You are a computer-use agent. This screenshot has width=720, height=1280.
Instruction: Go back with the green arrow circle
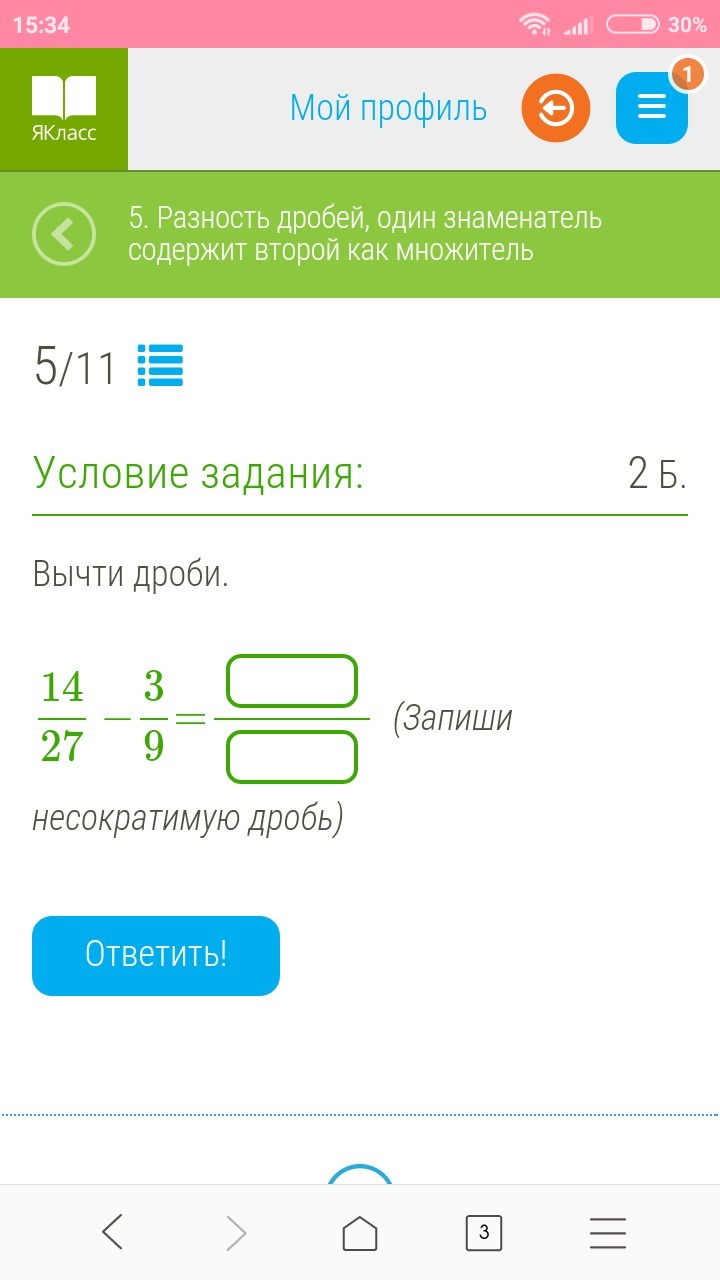64,234
